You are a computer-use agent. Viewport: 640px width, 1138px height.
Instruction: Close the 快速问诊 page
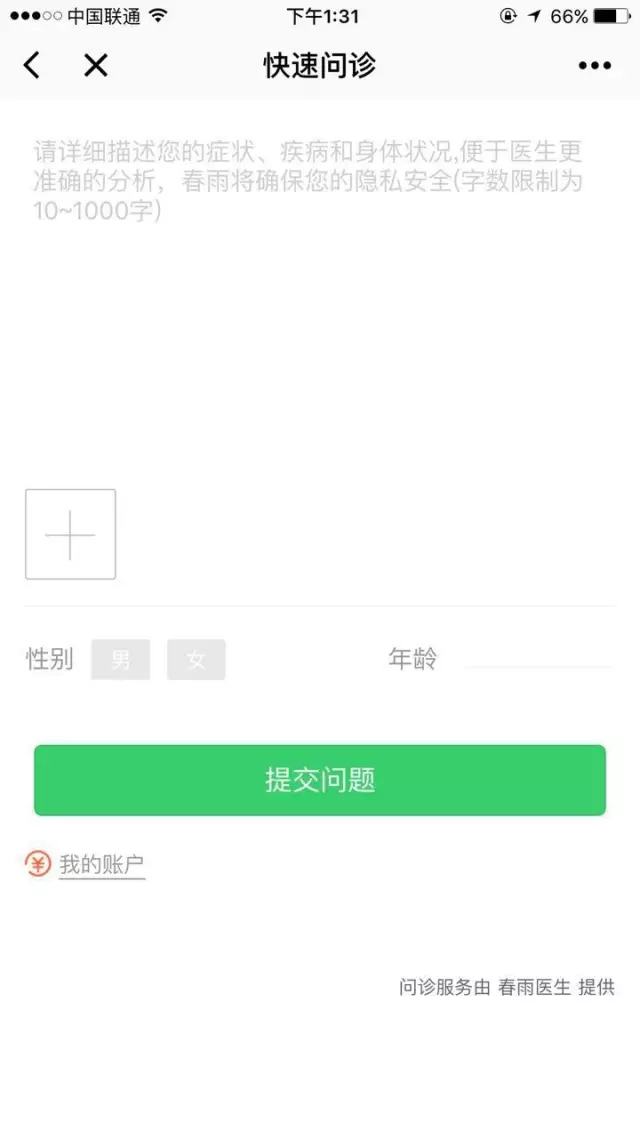click(x=95, y=65)
